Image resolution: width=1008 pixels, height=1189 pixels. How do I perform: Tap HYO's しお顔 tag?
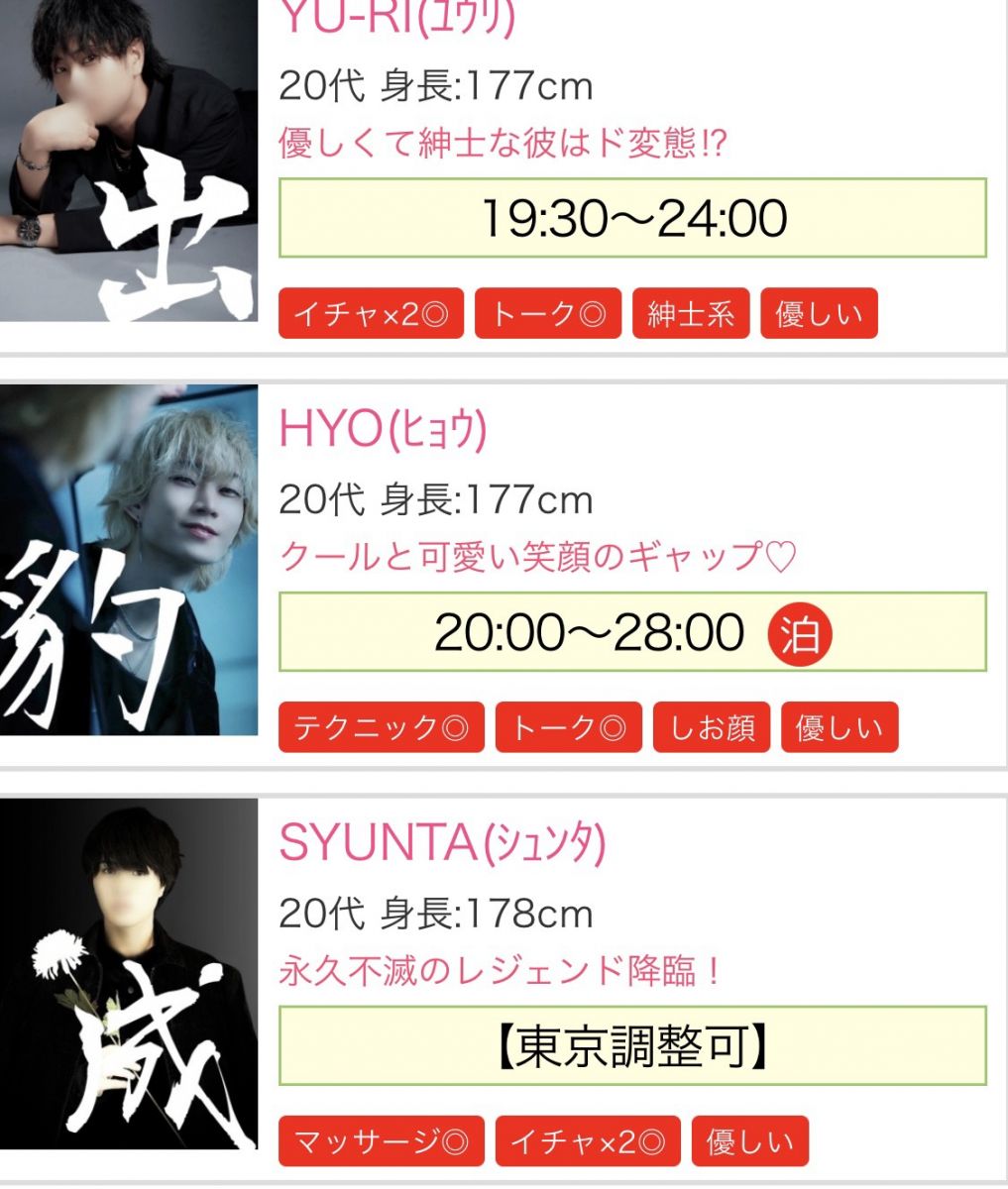pyautogui.click(x=711, y=728)
